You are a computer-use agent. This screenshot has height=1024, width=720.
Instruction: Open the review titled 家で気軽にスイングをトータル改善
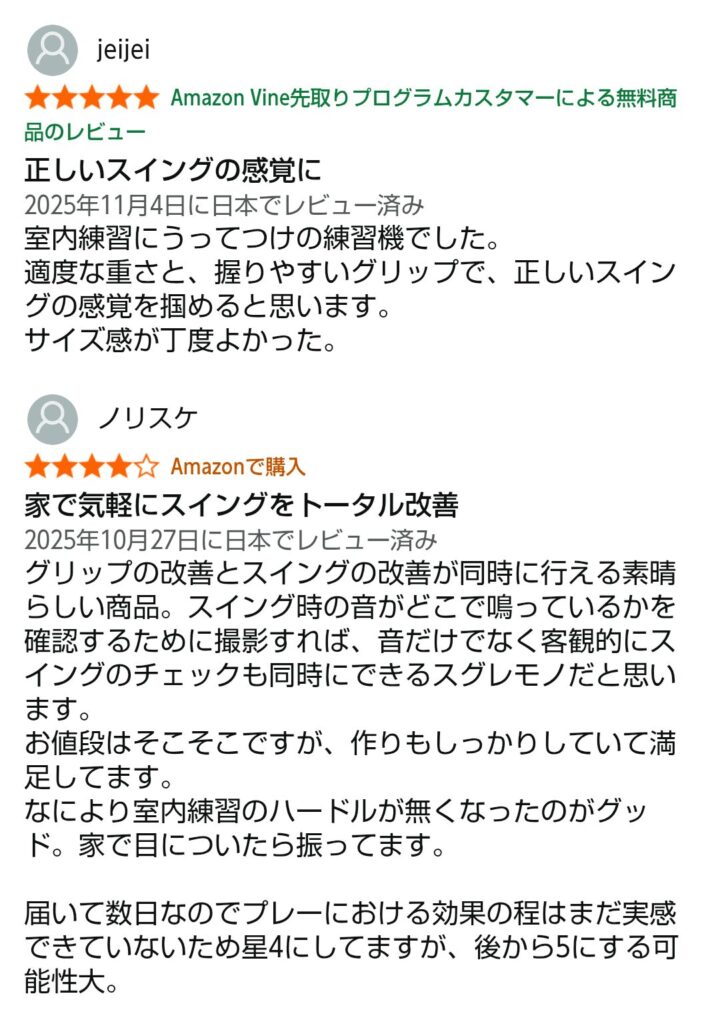click(241, 505)
